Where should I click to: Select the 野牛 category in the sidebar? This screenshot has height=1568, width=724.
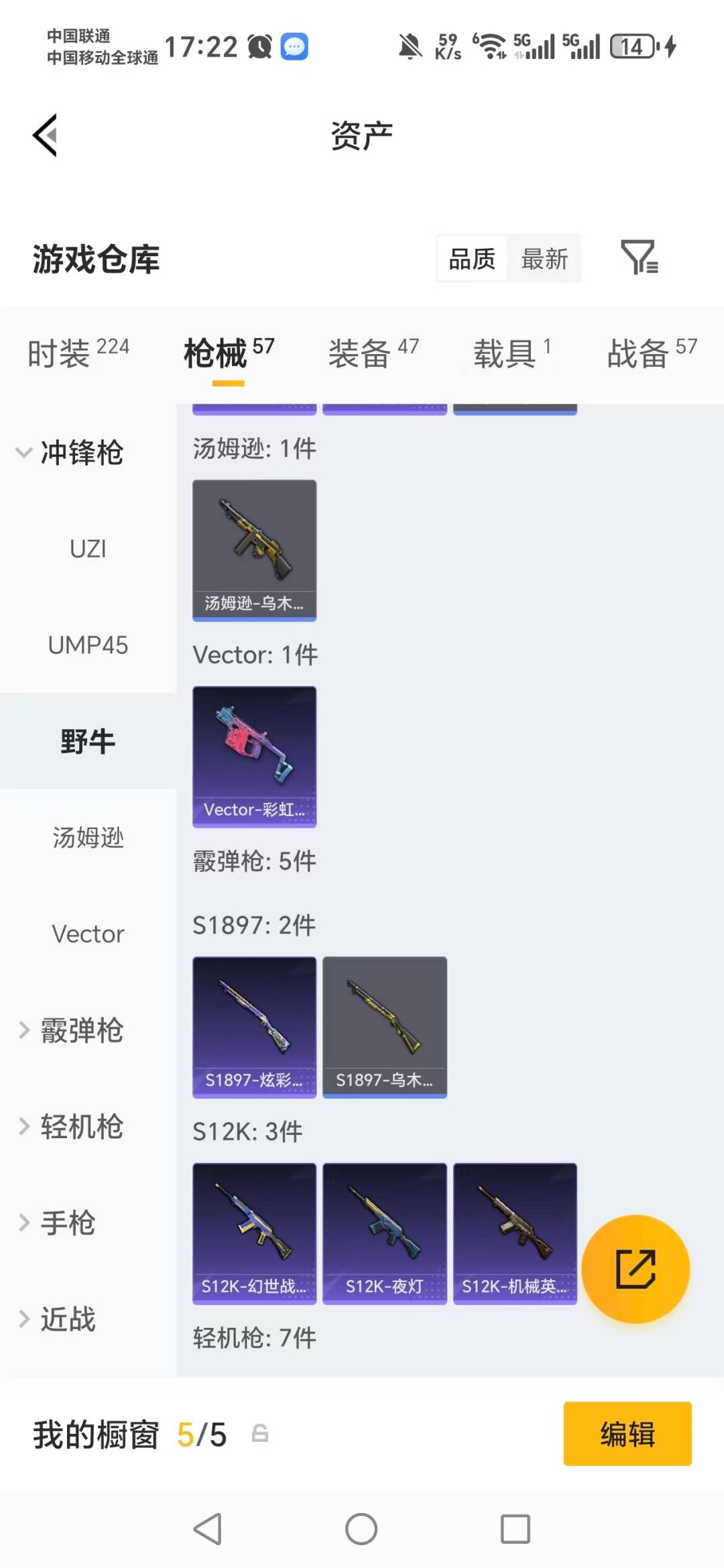coord(88,740)
